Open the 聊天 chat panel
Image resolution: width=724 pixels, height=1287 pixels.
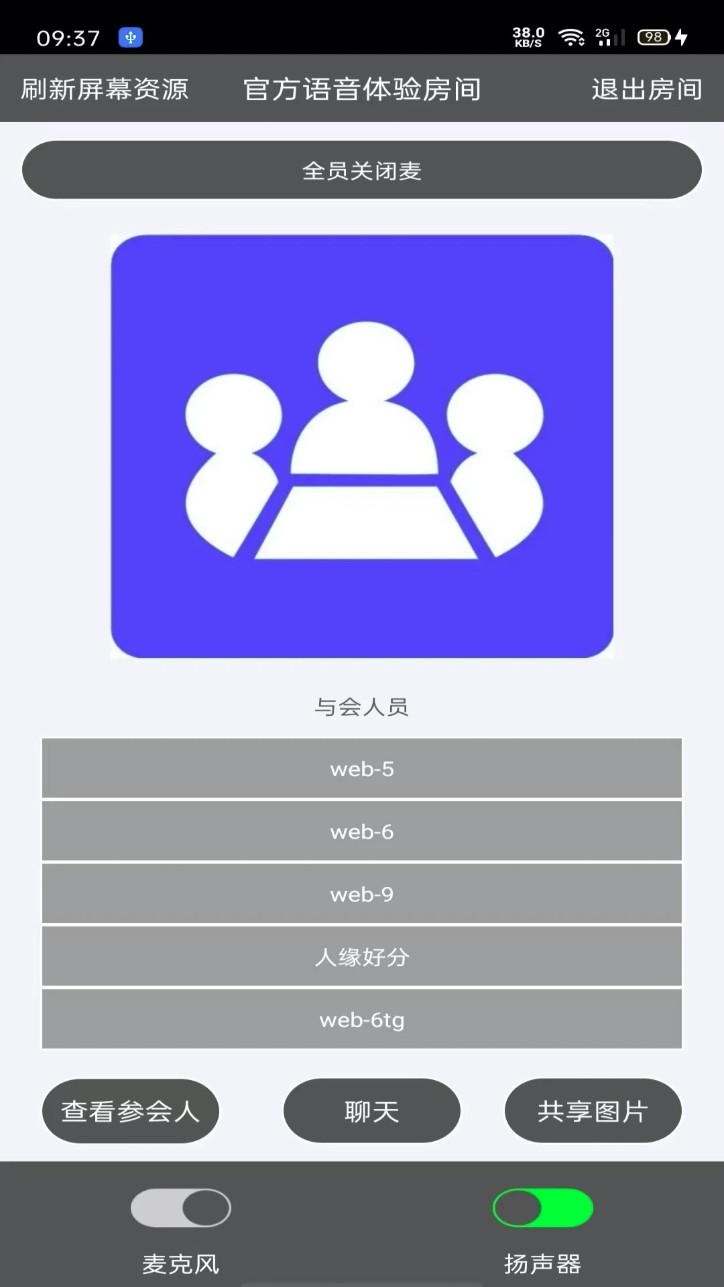click(x=371, y=1110)
